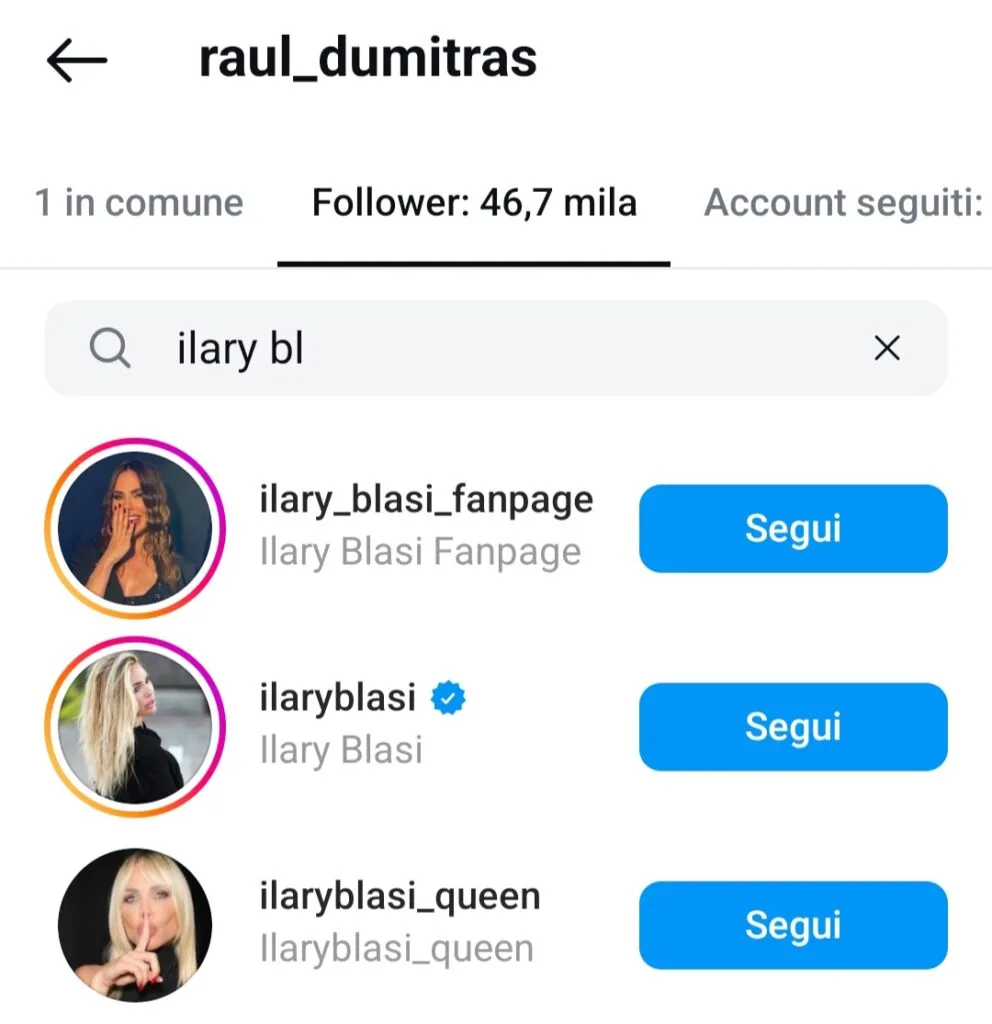Switch to the '1 in comune' tab
992x1024 pixels.
[x=139, y=203]
